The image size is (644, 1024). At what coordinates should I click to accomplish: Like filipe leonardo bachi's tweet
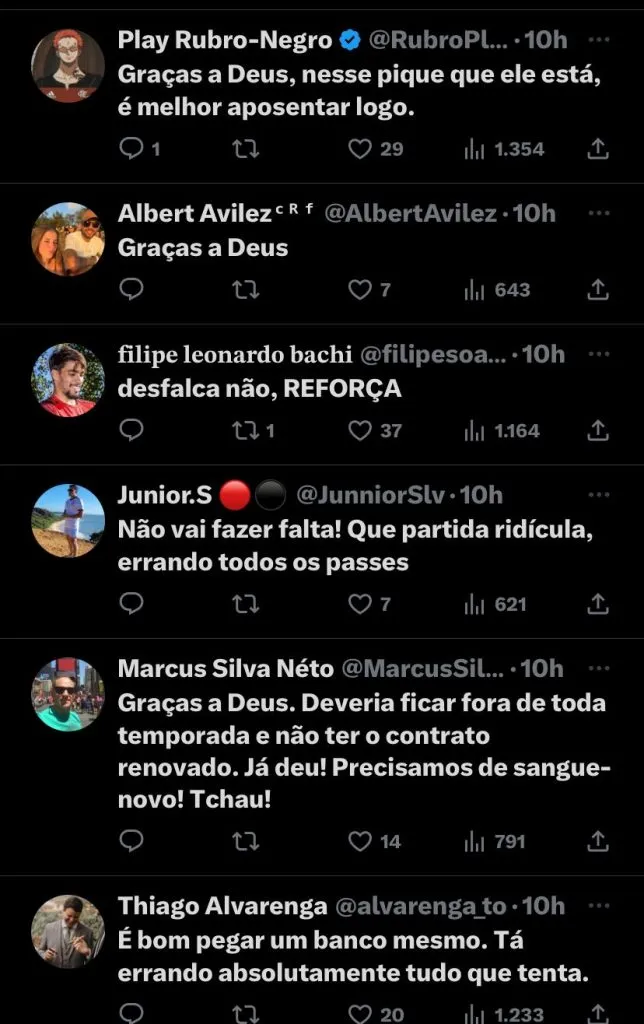pyautogui.click(x=360, y=430)
